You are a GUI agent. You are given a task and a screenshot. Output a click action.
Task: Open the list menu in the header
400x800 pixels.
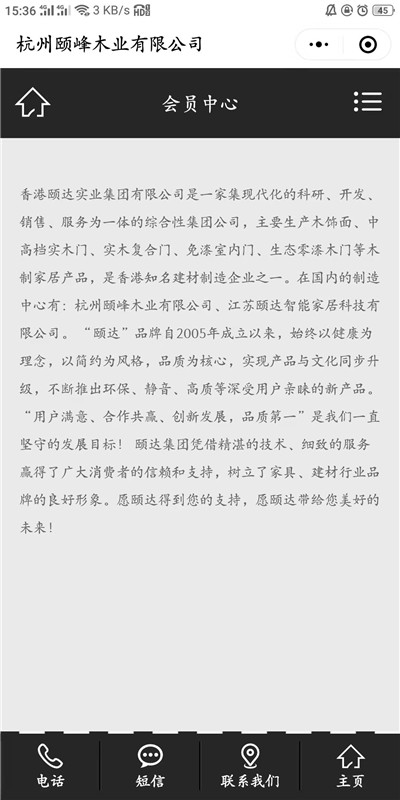367,102
